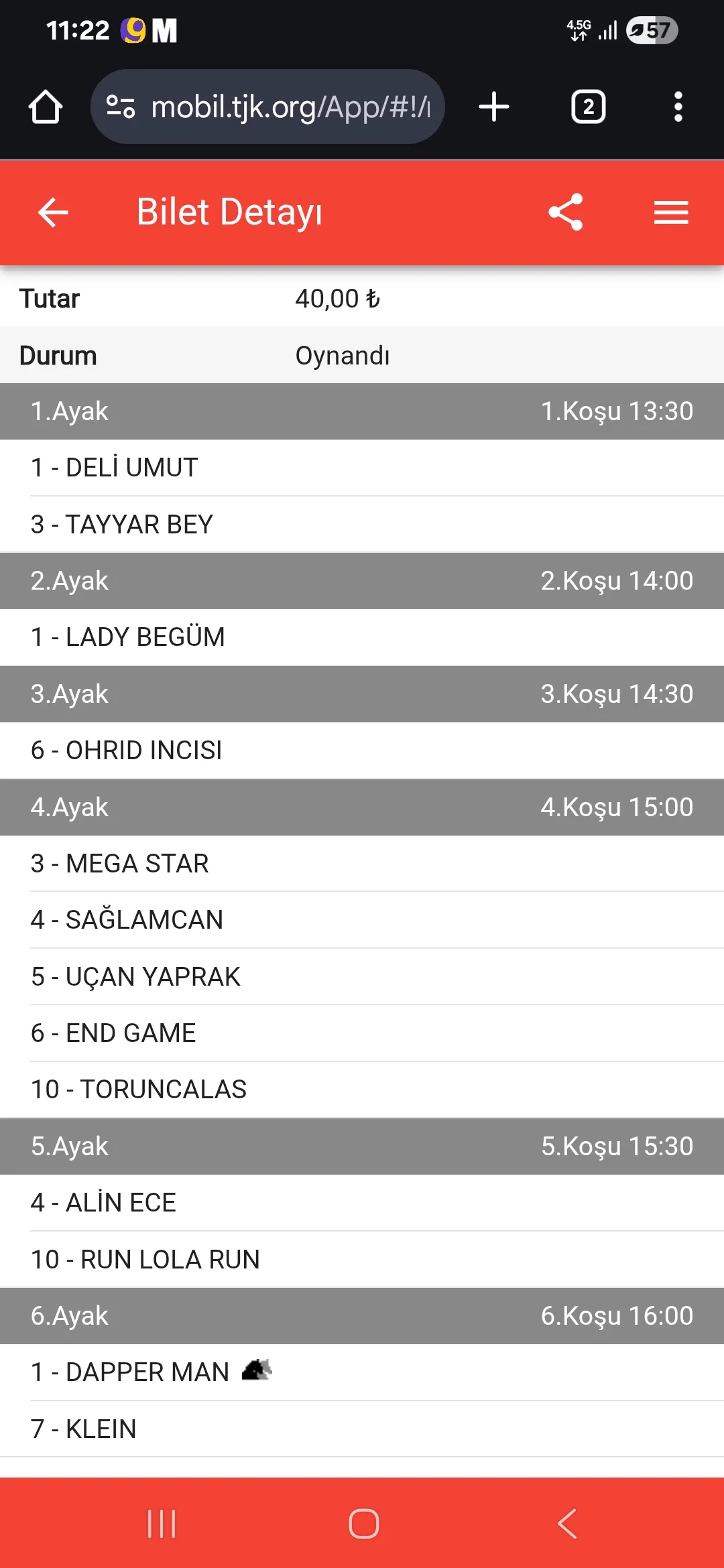Share this ticket detail
Viewport: 724px width, 1568px height.
(x=566, y=212)
